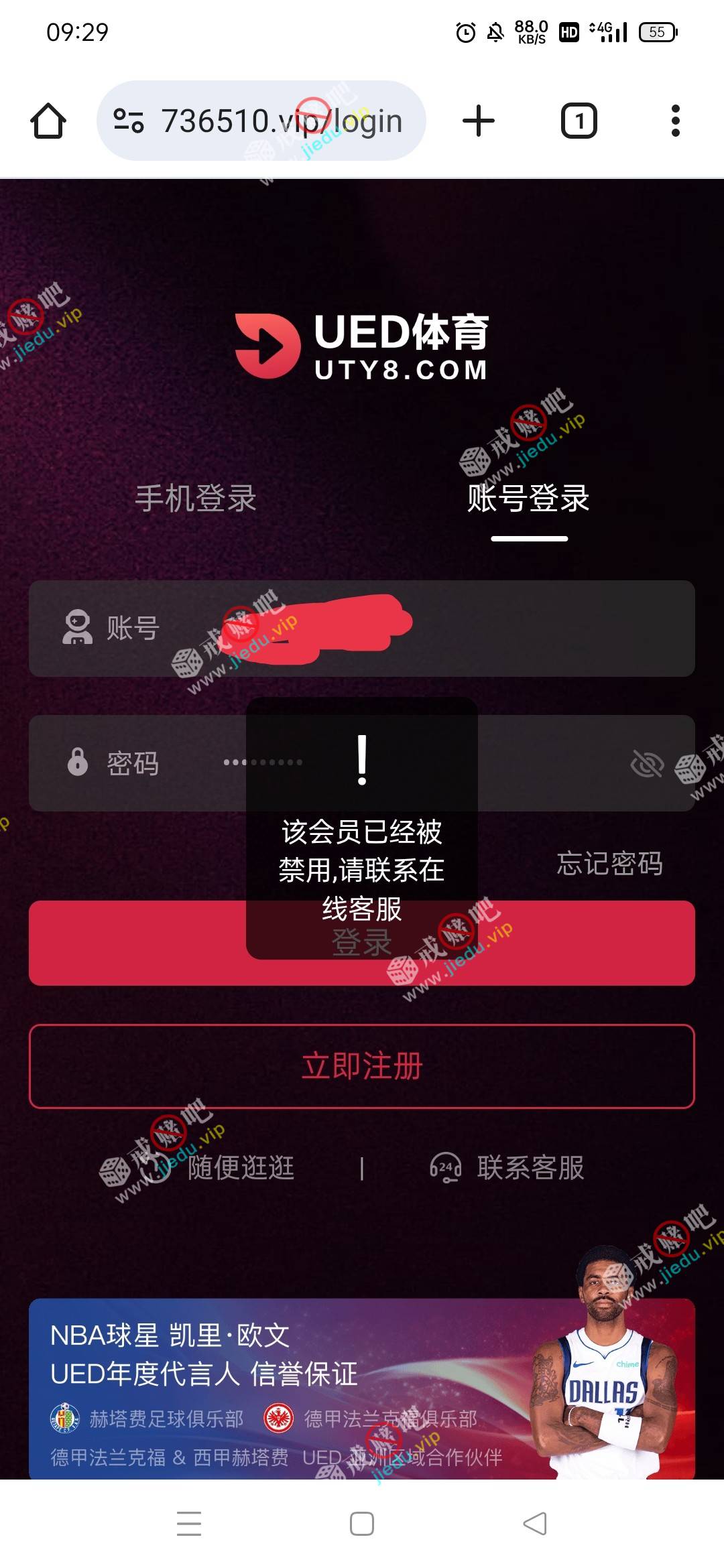The width and height of the screenshot is (724, 1568).
Task: Toggle password visibility eye icon
Action: pos(647,764)
